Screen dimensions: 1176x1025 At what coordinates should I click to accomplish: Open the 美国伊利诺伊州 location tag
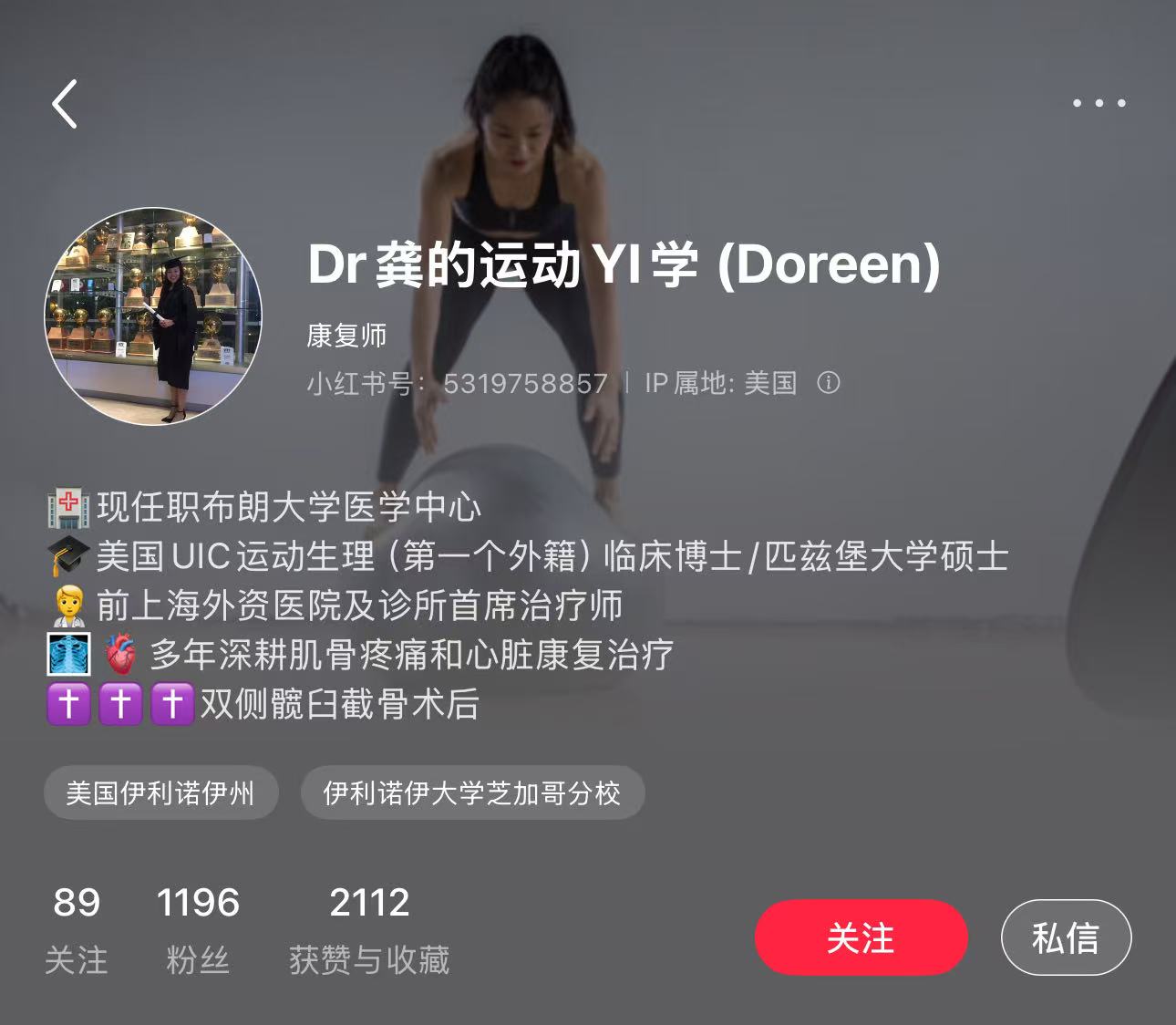[160, 792]
